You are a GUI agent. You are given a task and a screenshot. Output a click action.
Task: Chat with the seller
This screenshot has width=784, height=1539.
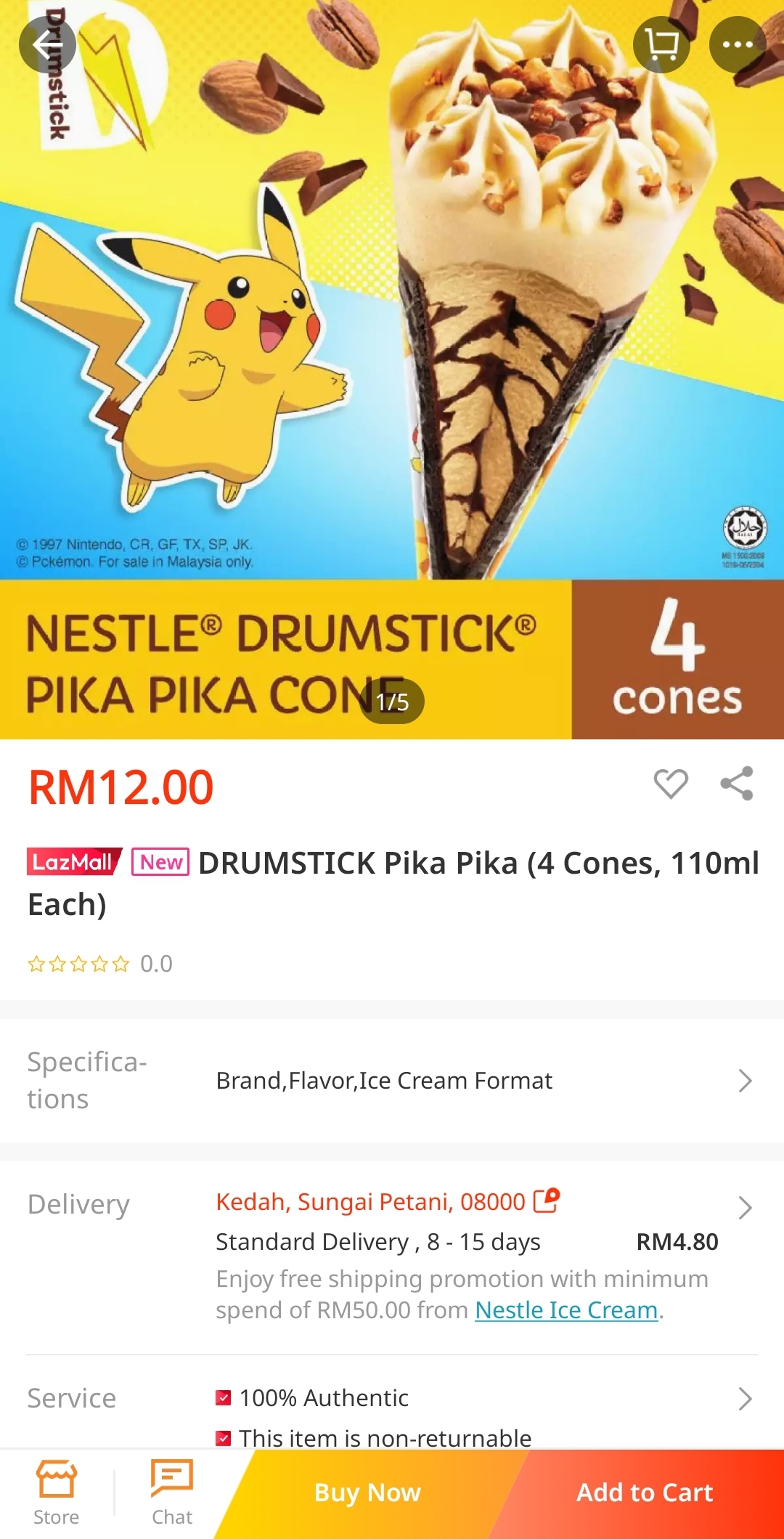pyautogui.click(x=172, y=1493)
